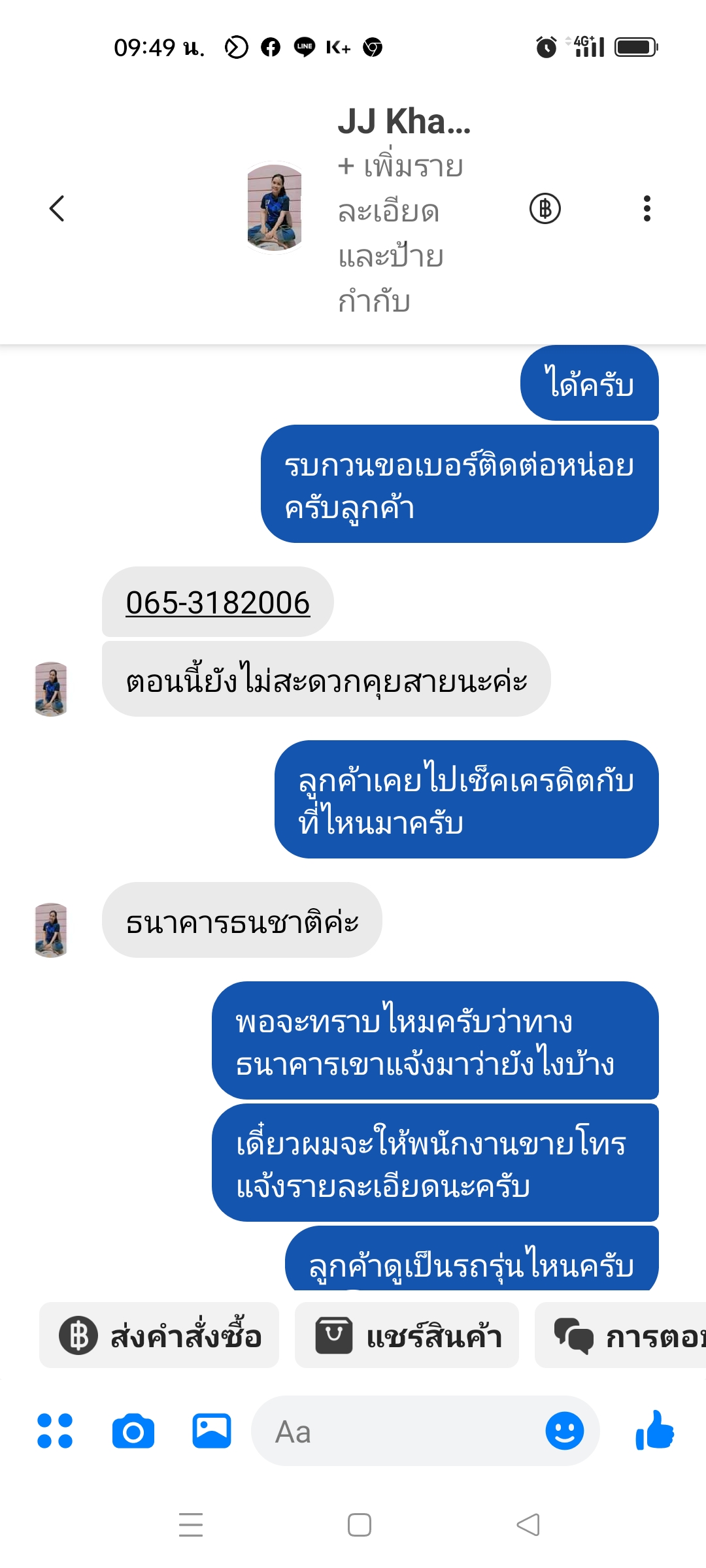Open the emoji picker smiley
Screen dimensions: 706x1568
coord(564,1431)
